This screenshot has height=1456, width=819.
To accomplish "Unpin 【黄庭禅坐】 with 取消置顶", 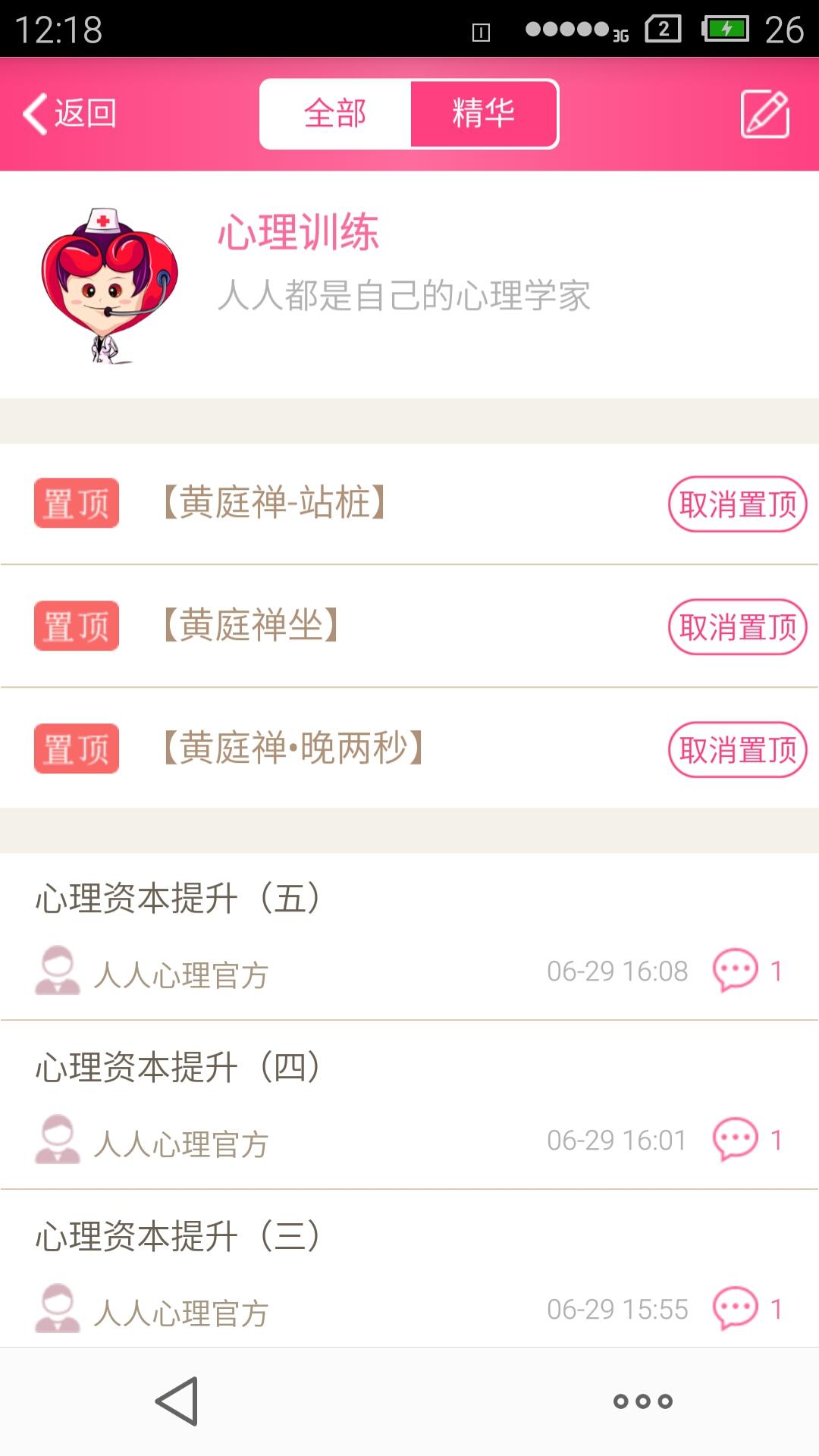I will point(737,627).
